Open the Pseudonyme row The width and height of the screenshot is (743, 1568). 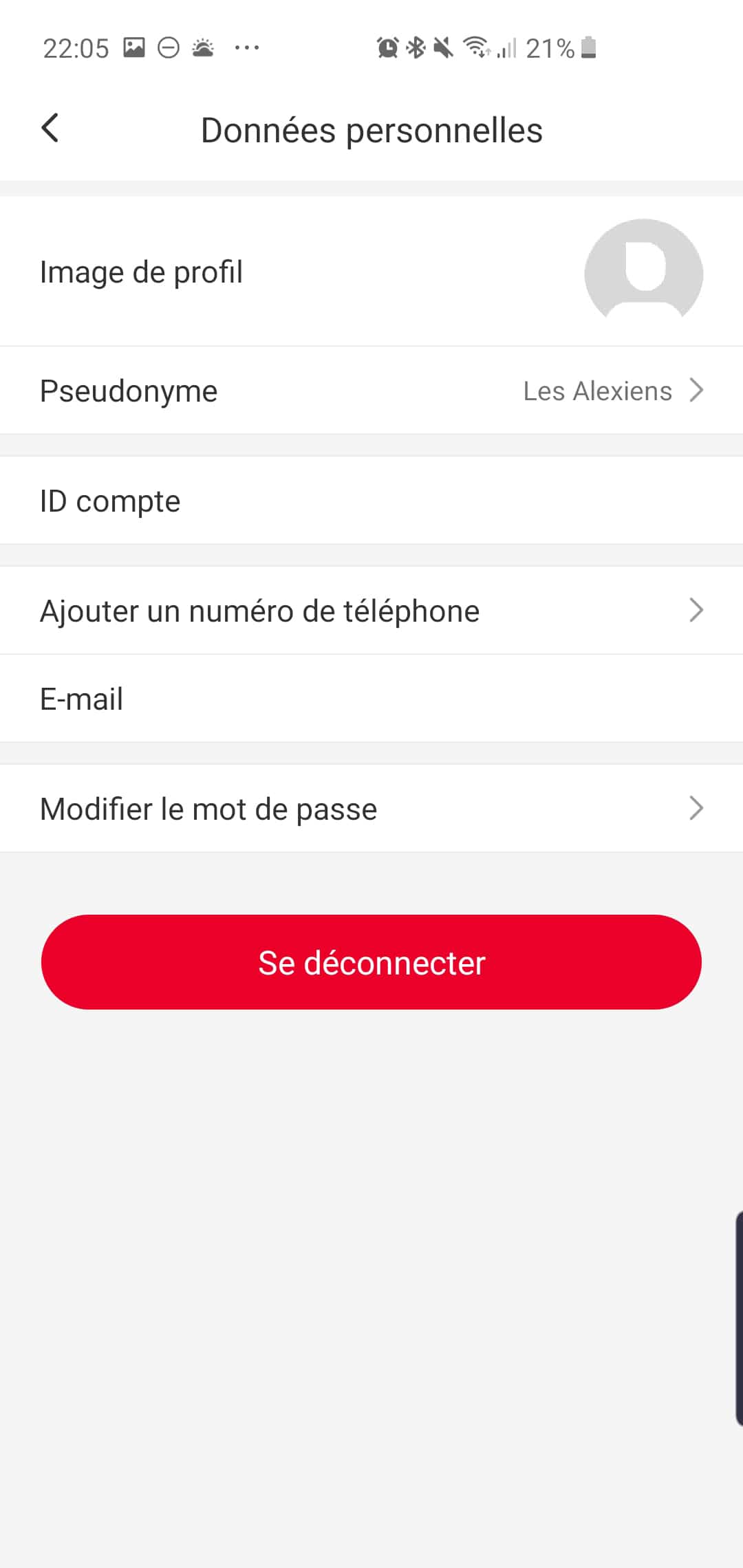(371, 391)
